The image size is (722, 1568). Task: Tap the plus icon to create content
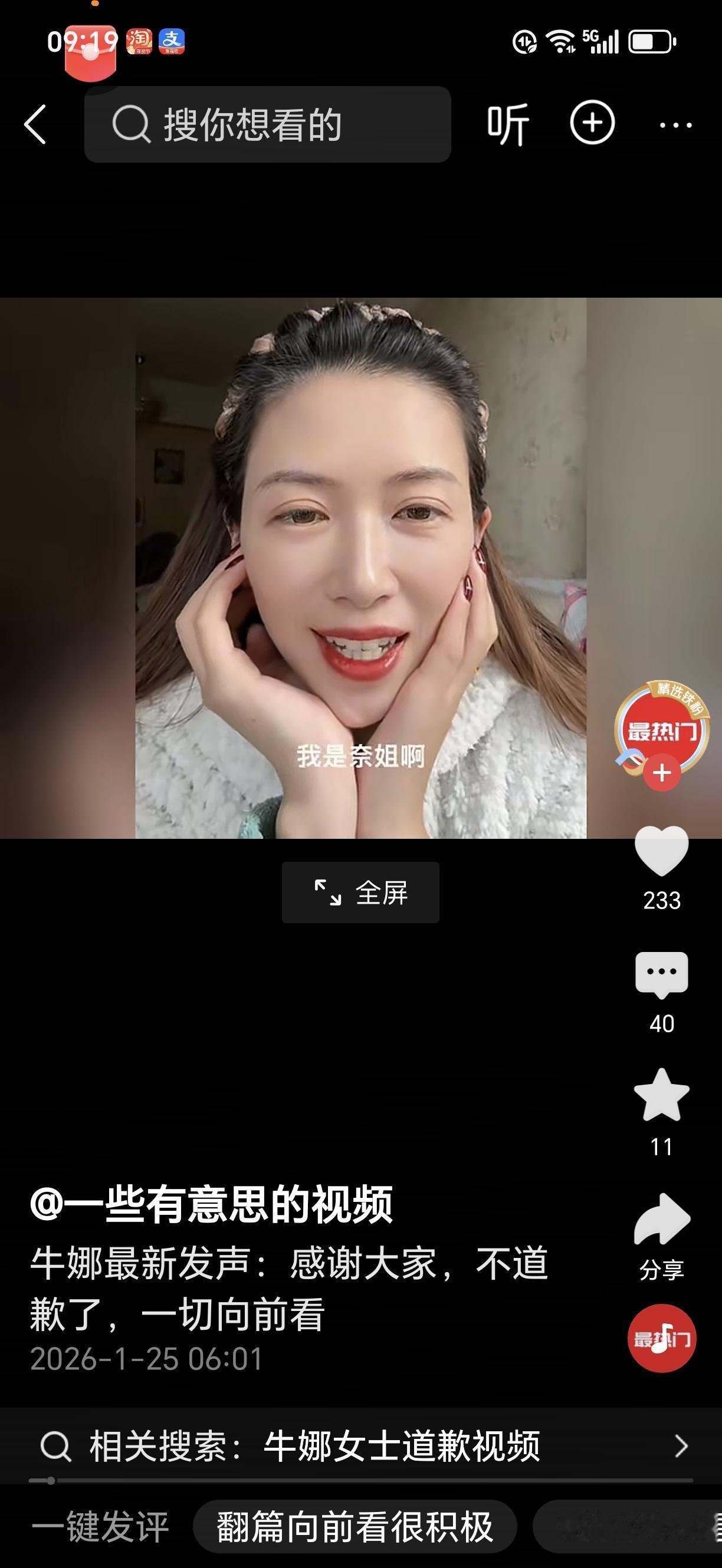594,124
